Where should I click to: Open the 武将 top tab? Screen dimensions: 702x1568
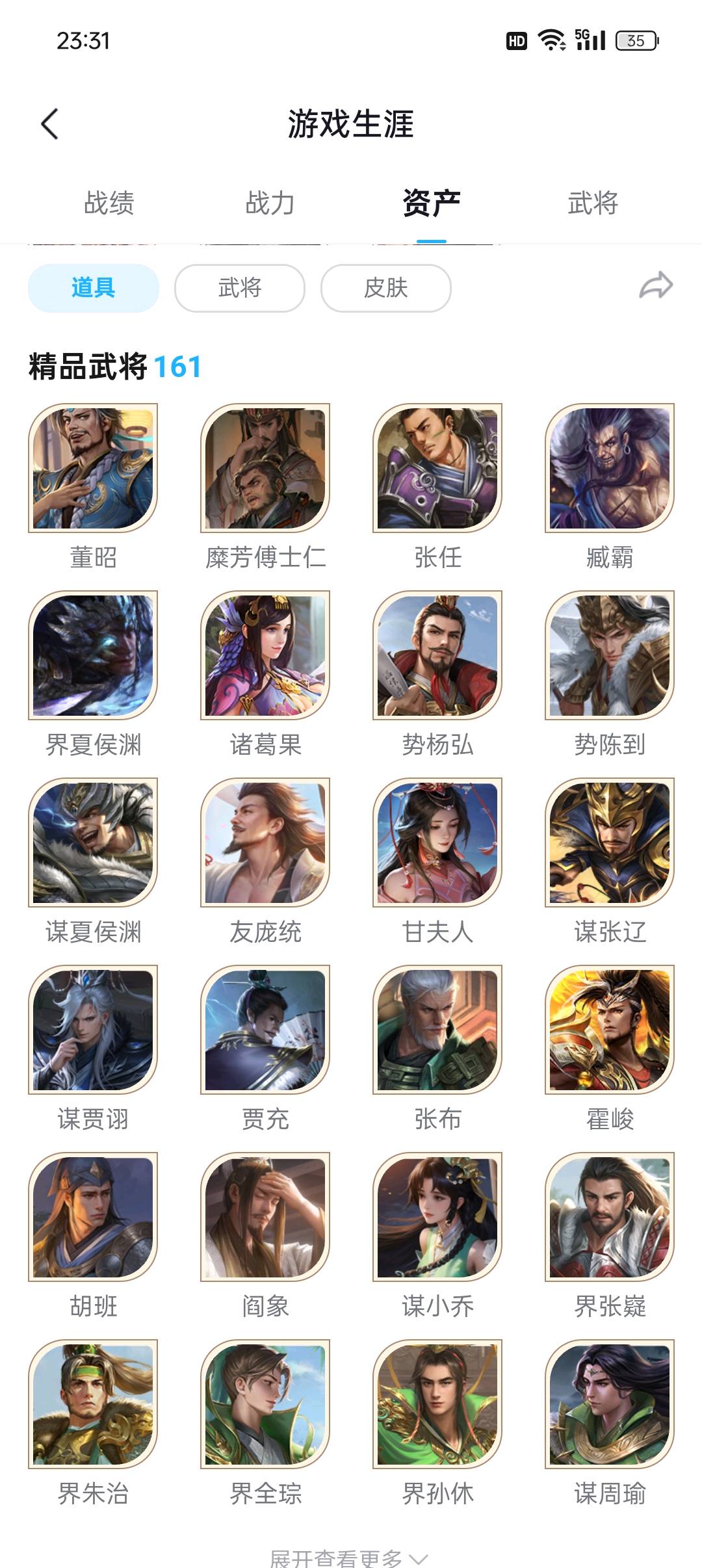click(592, 203)
